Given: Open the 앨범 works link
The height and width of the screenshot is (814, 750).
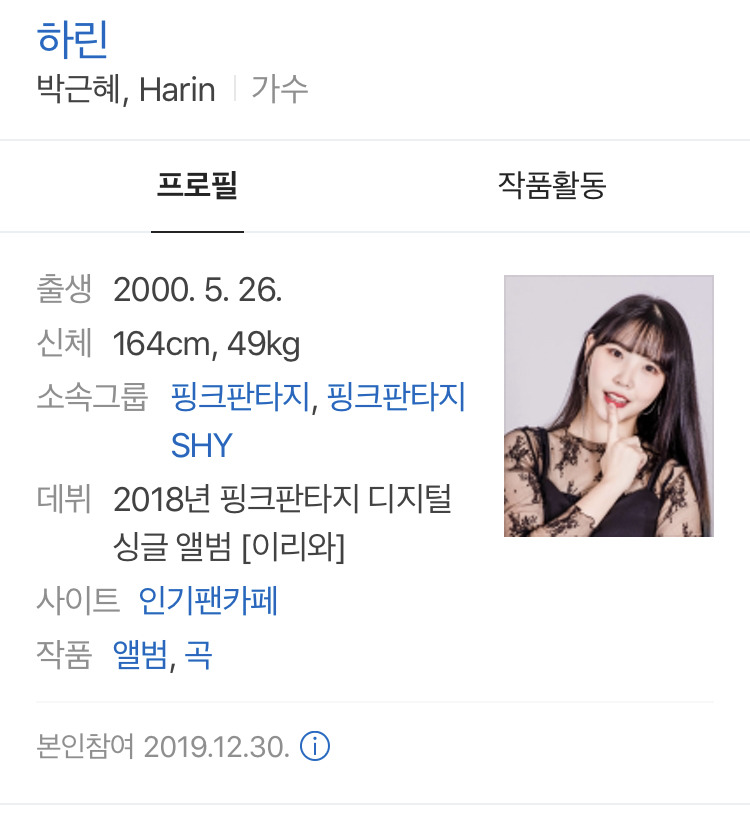Looking at the screenshot, I should [140, 655].
